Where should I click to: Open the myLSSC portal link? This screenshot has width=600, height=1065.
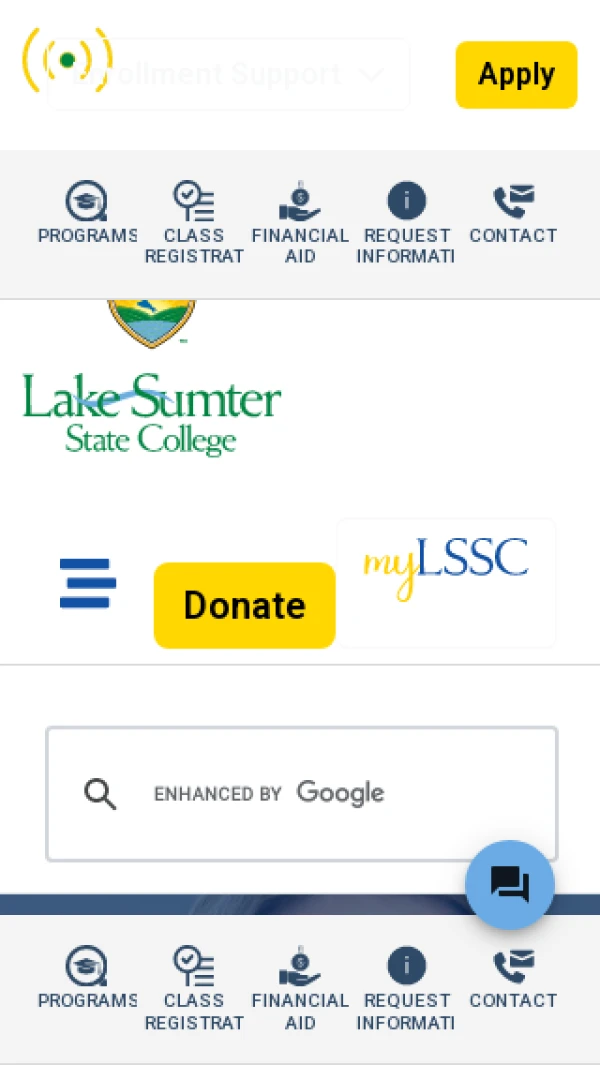[446, 583]
